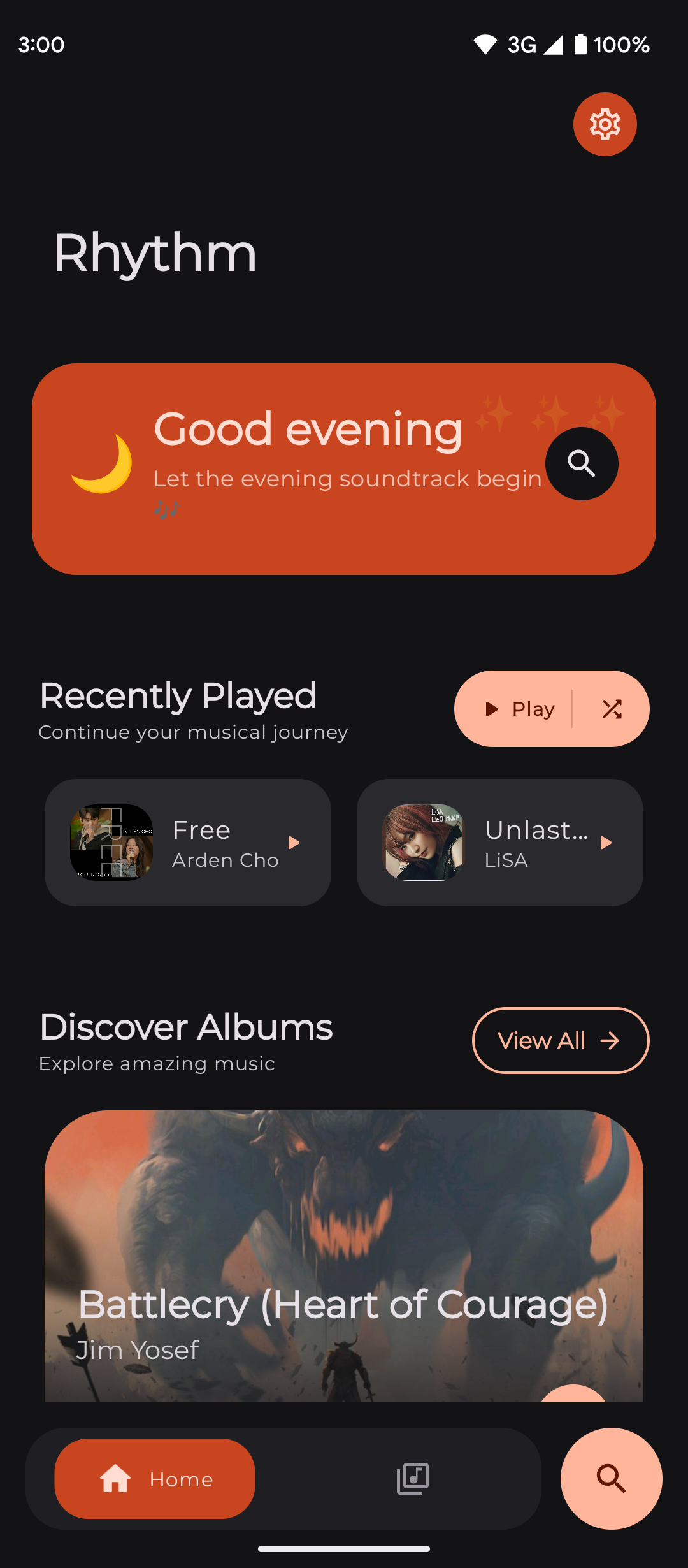Tap search icon in Good evening banner
688x1568 pixels.
click(582, 463)
